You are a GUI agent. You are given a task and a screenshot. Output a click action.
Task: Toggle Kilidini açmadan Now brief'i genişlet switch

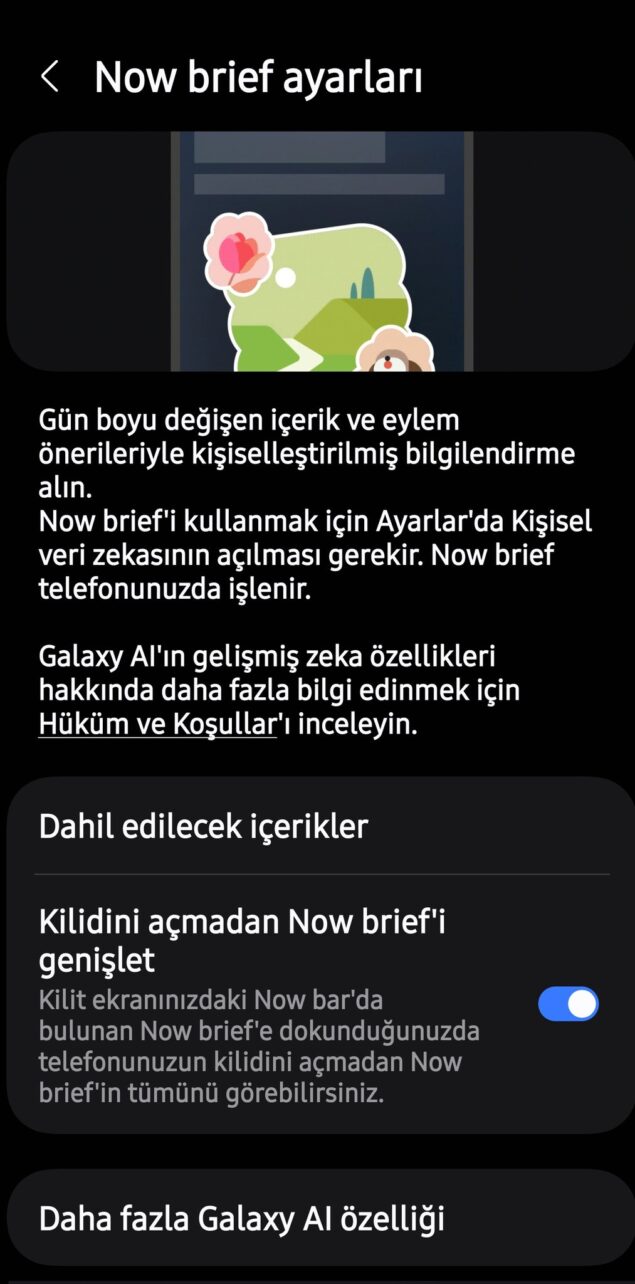point(567,1004)
